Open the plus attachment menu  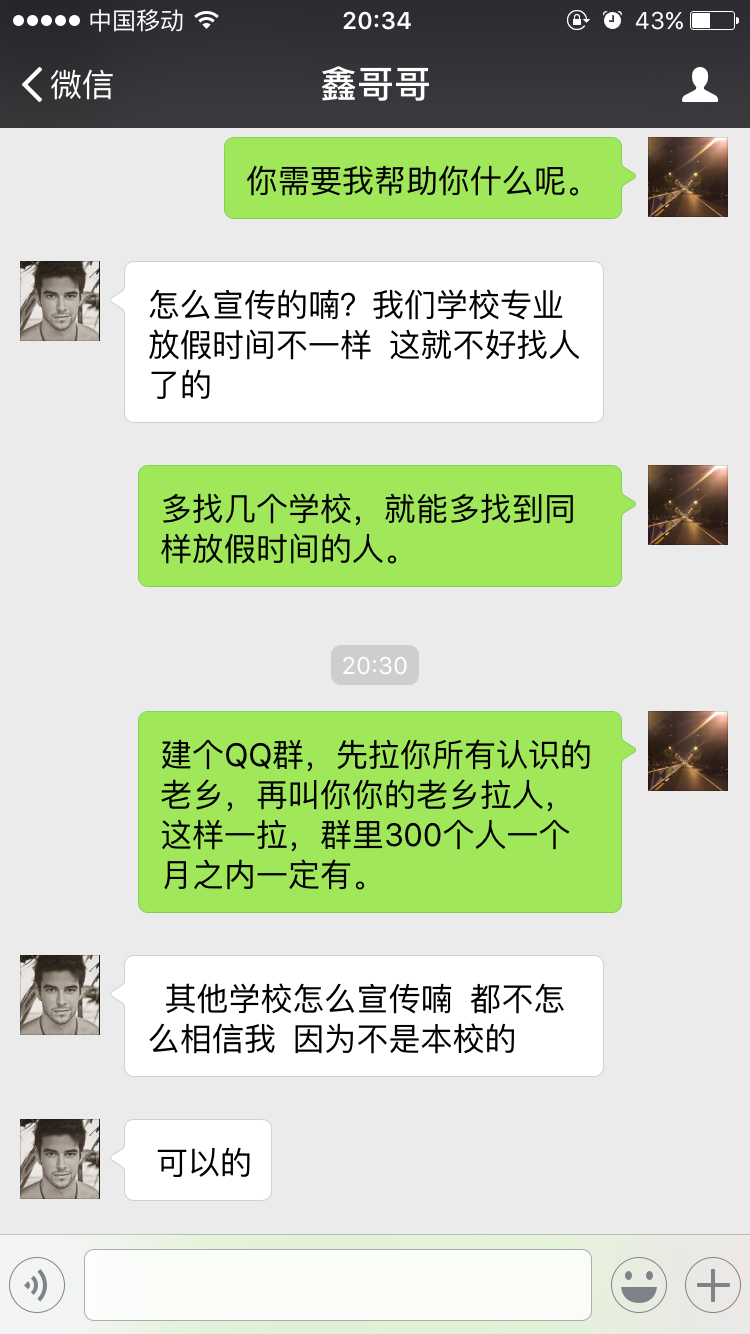712,1285
